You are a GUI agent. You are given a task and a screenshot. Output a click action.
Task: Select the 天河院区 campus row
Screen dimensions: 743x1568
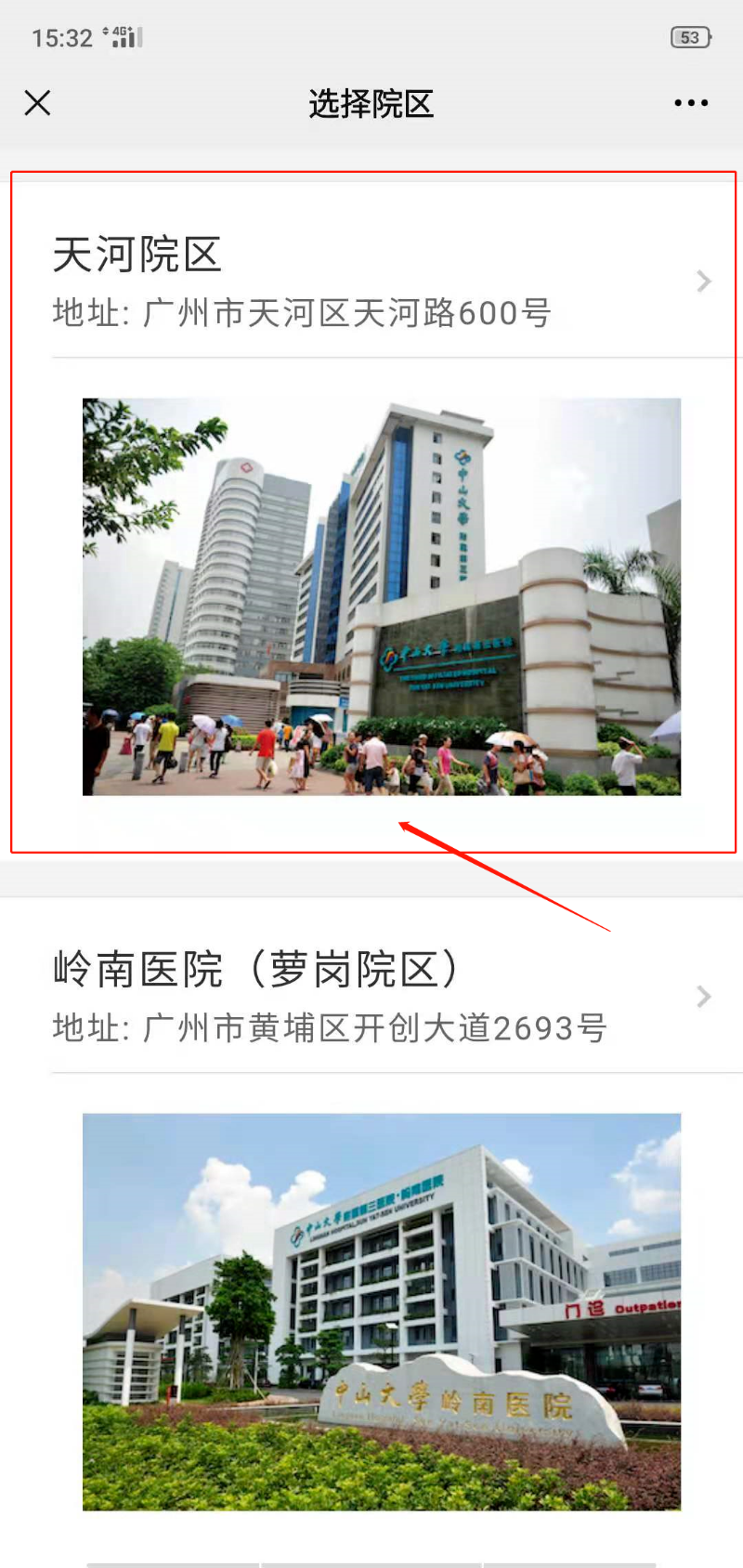pos(371,281)
